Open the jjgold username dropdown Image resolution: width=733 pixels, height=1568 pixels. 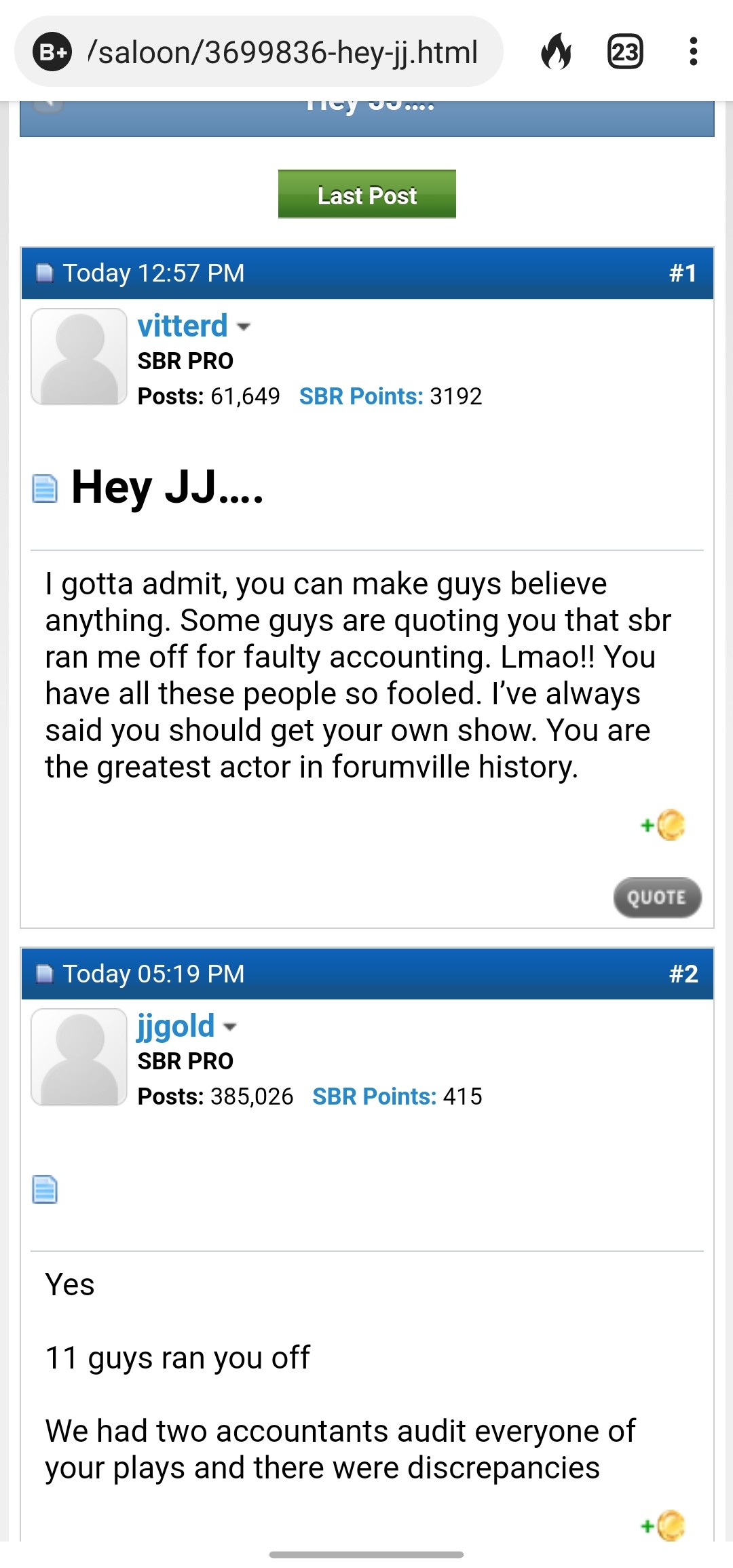coord(231,1028)
